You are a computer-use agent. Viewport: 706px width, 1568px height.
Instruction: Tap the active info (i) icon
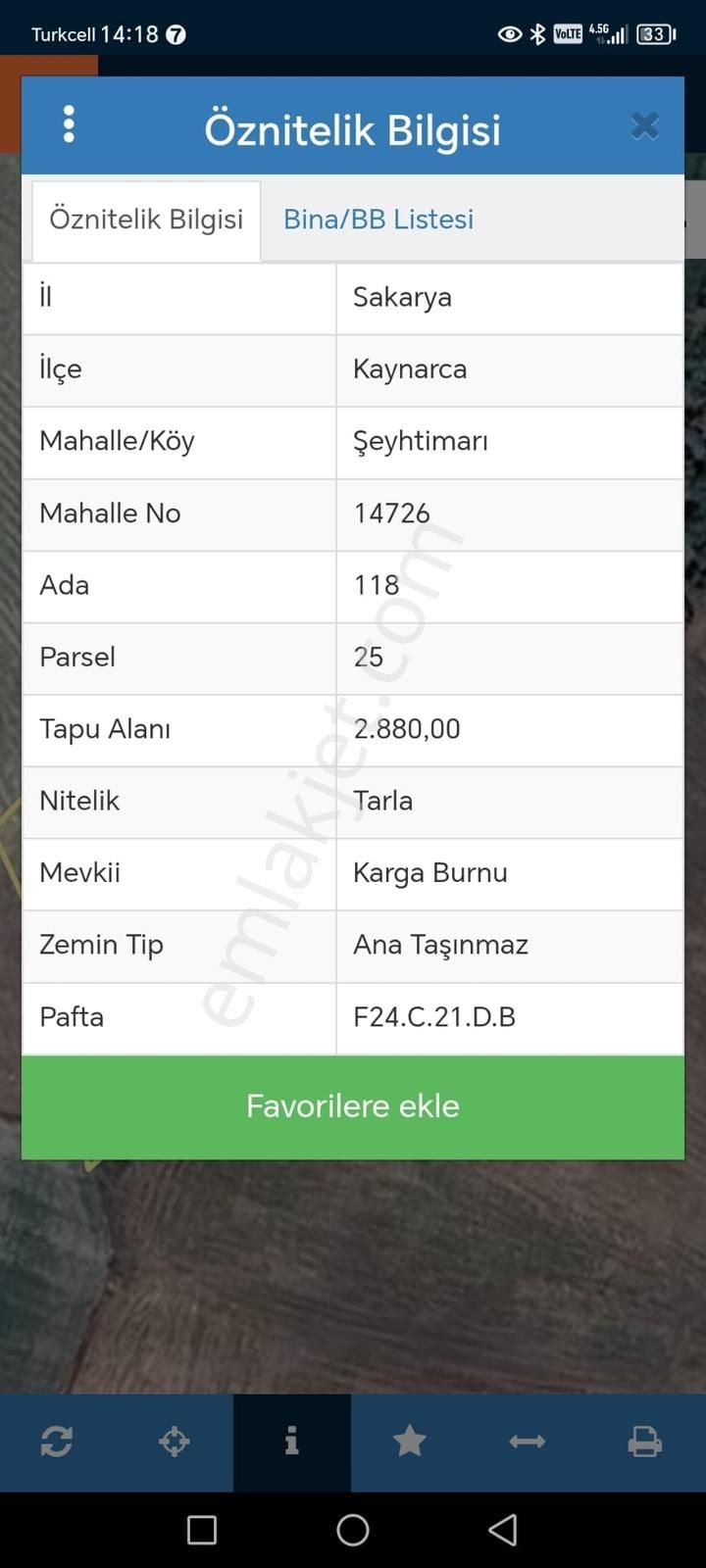(x=291, y=1442)
